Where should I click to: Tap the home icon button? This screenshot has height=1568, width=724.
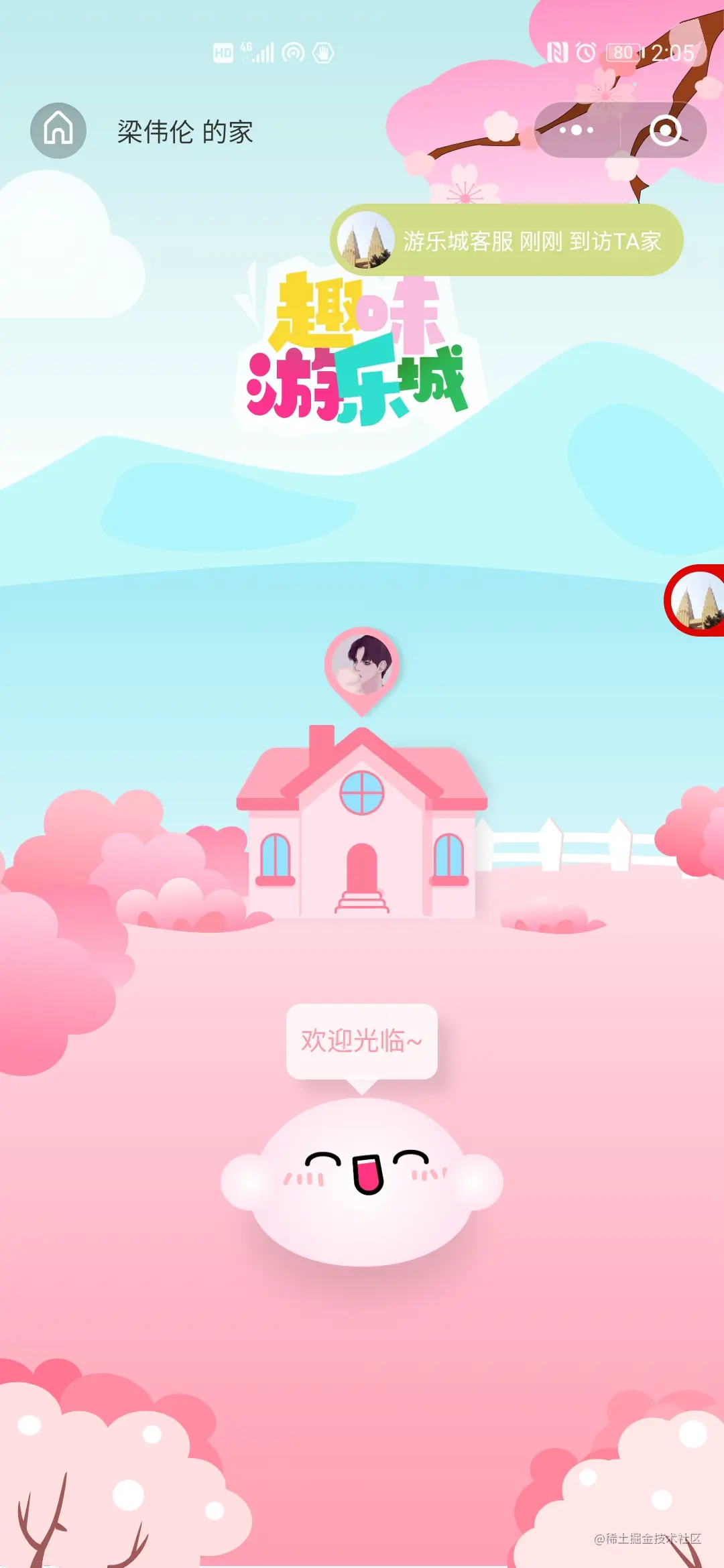[58, 131]
